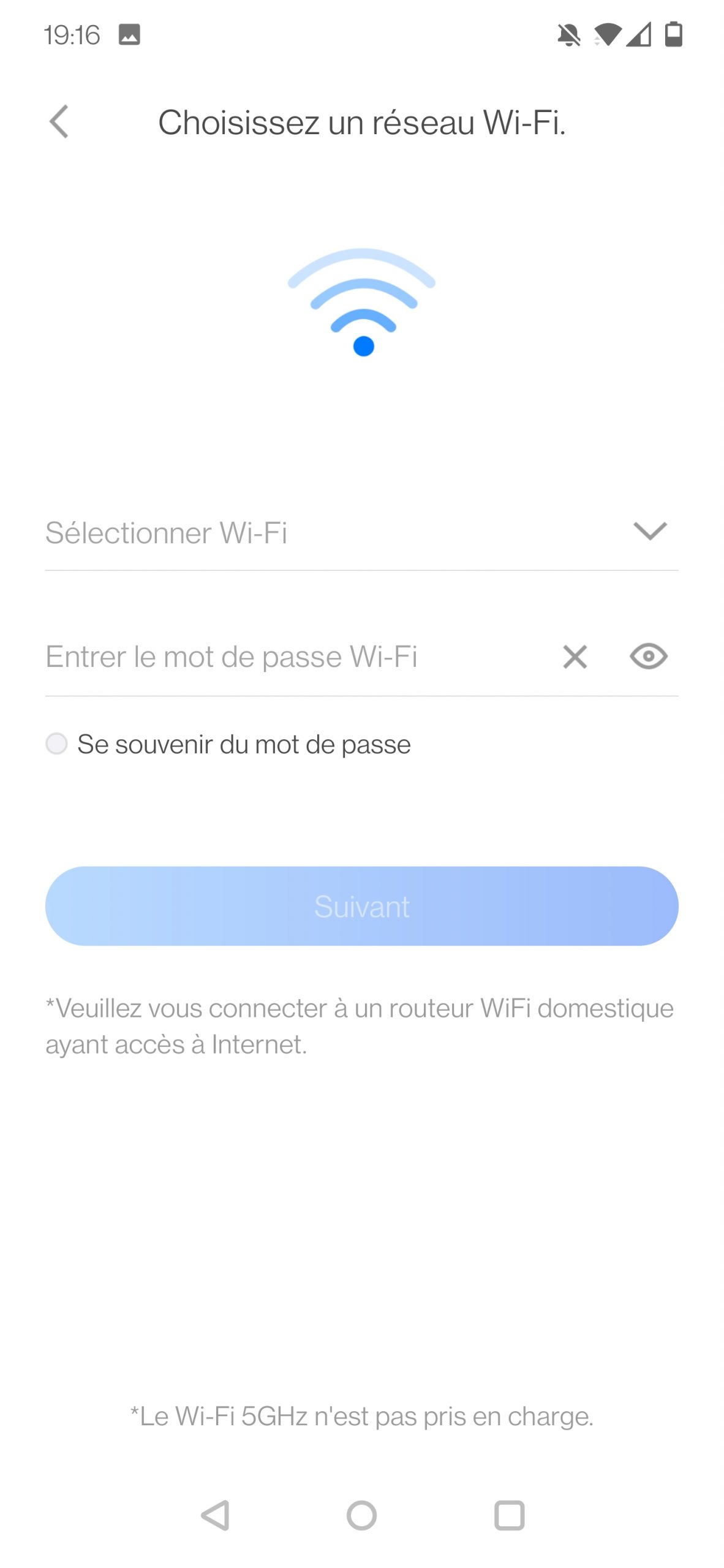Go back using the top-left arrow
Image resolution: width=724 pixels, height=1568 pixels.
[x=59, y=122]
